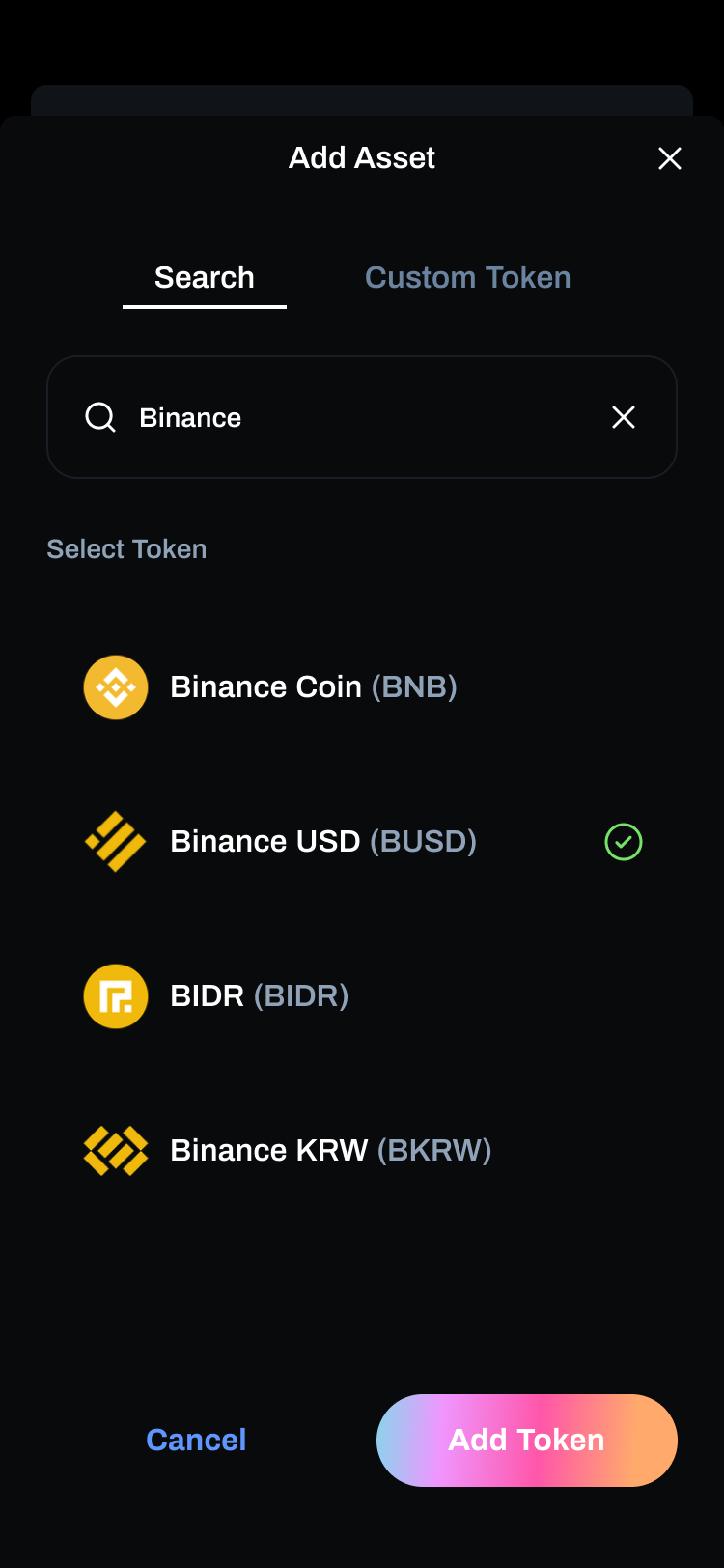Deselect Binance USD (BUSD)
This screenshot has height=1568, width=724.
362,842
